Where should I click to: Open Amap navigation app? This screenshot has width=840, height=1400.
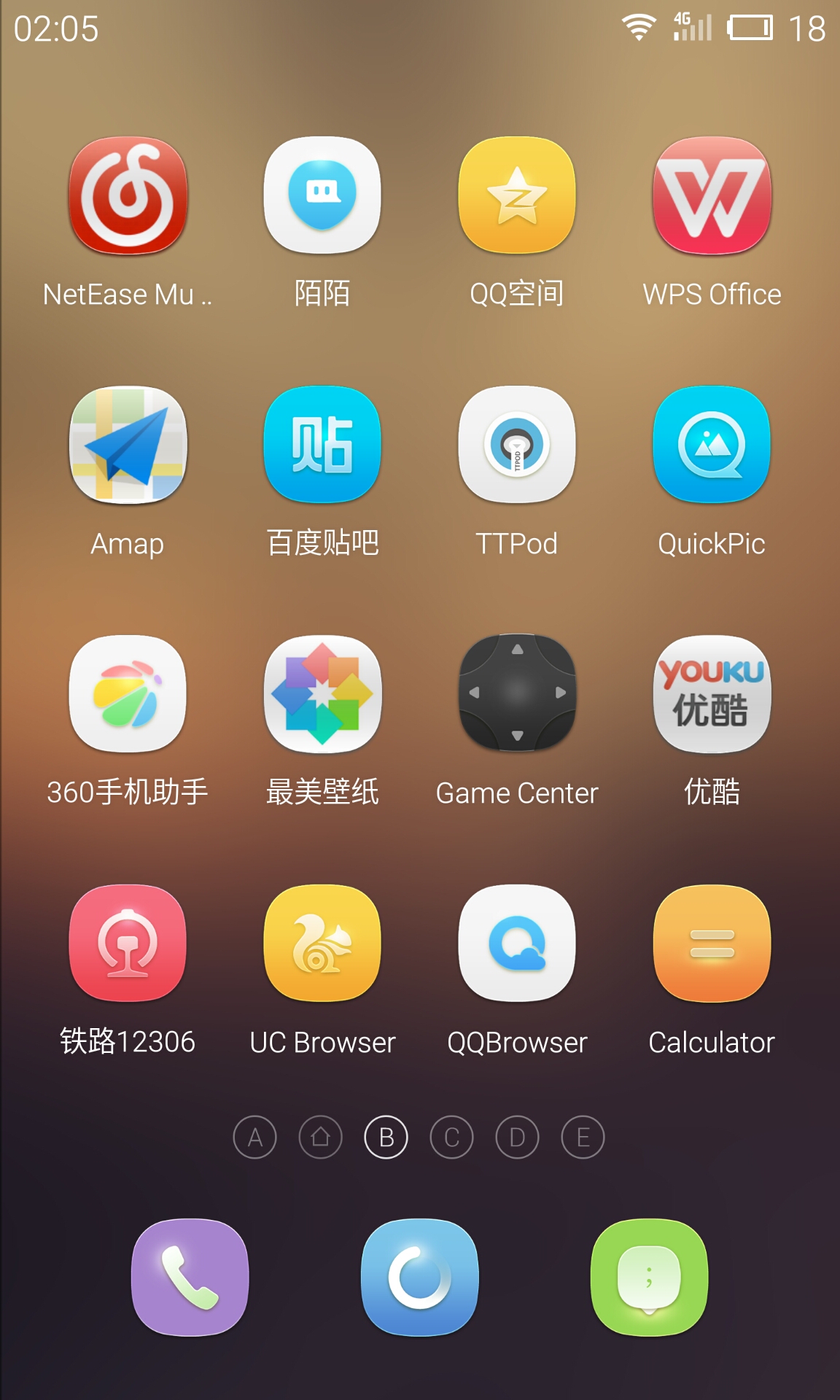[128, 445]
